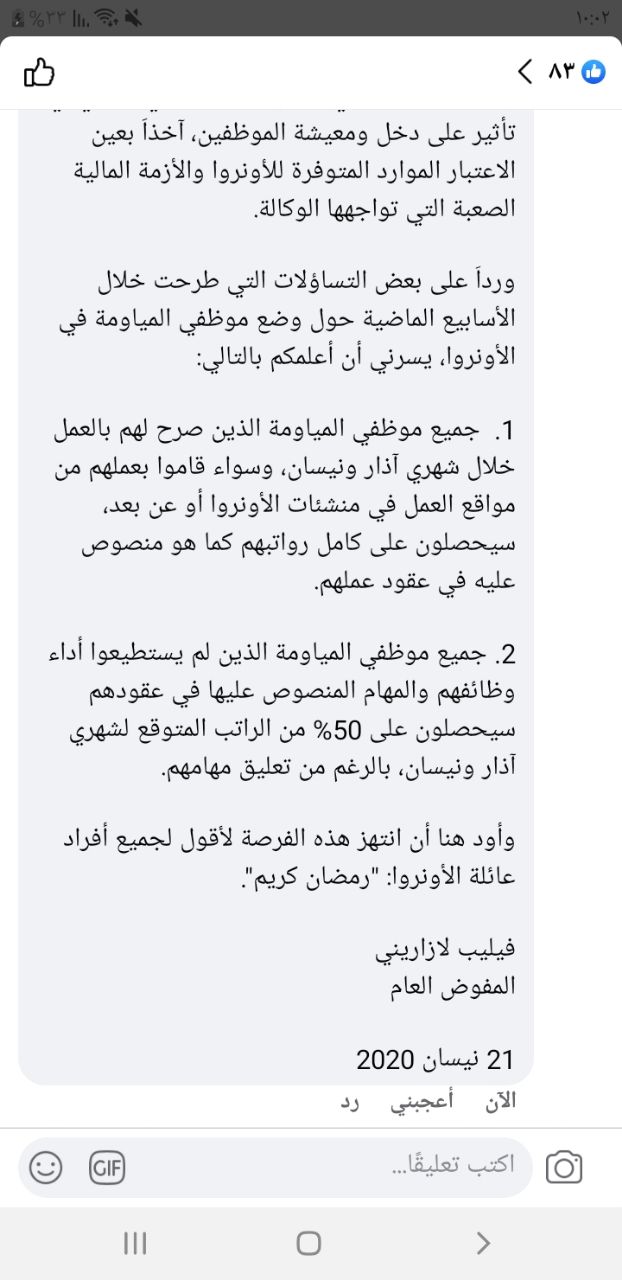Open recent apps from navigation bar
Image resolution: width=622 pixels, height=1280 pixels.
[x=135, y=1243]
